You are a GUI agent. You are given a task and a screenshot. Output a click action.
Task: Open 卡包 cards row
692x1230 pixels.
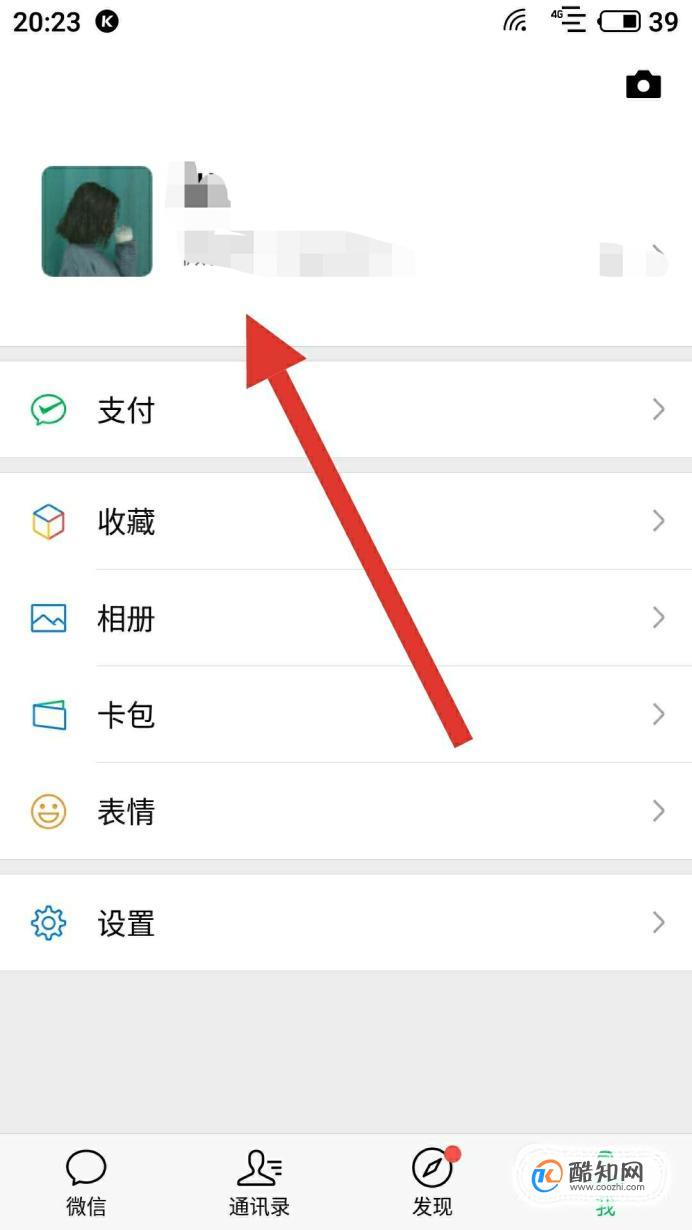346,715
